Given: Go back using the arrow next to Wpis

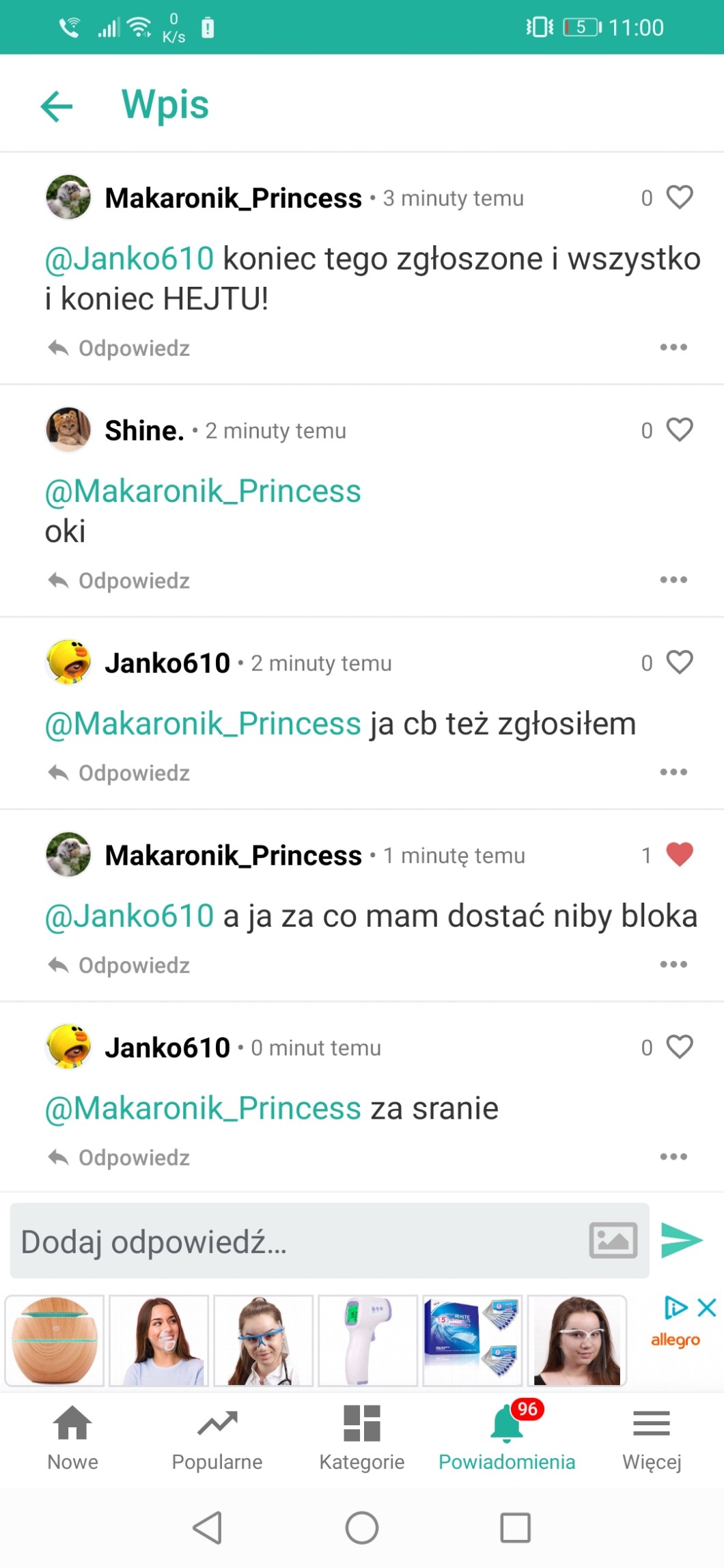Looking at the screenshot, I should coord(57,106).
